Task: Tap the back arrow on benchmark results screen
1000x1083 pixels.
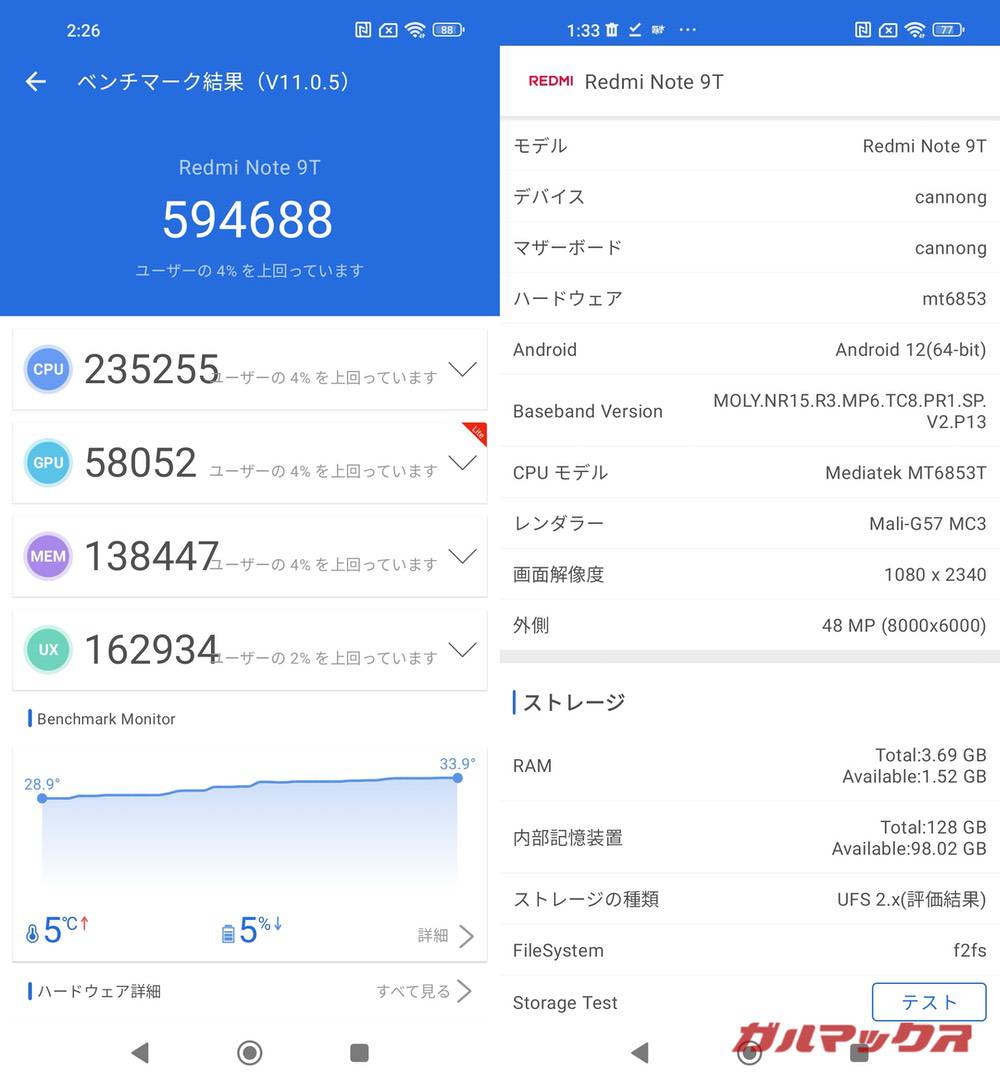Action: coord(36,82)
